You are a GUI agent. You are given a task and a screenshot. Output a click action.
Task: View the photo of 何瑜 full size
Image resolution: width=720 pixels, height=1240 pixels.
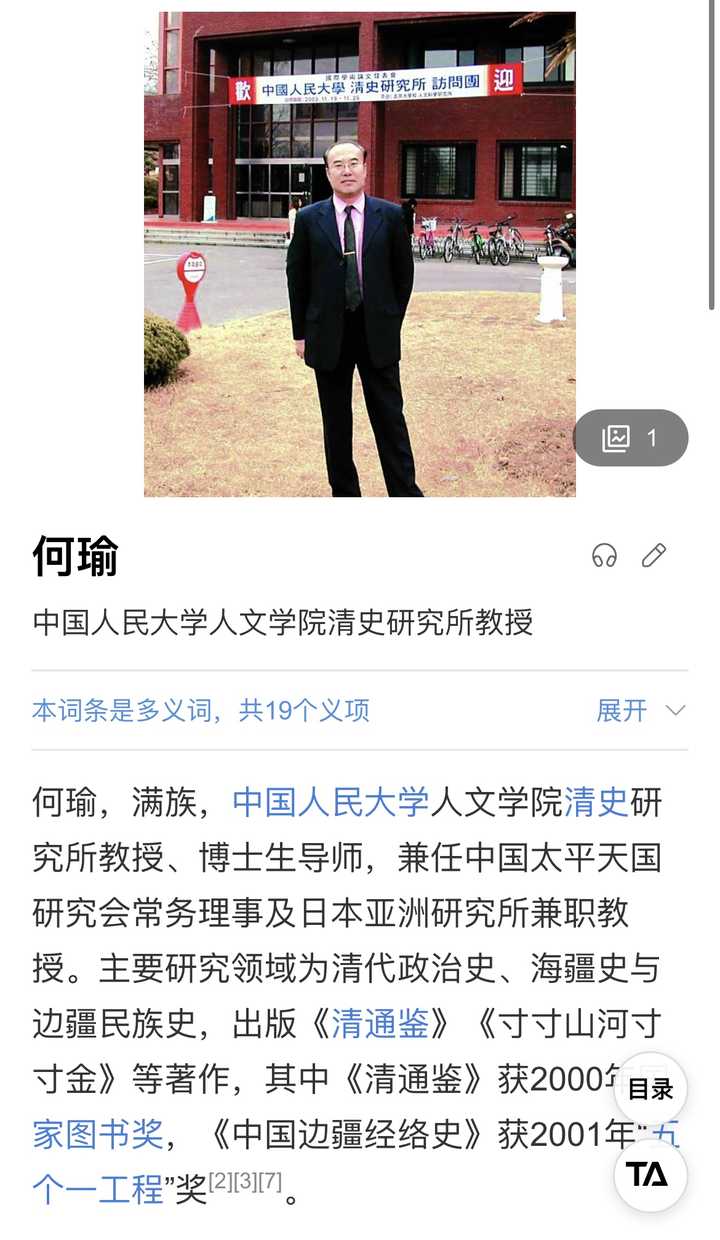[x=359, y=254]
